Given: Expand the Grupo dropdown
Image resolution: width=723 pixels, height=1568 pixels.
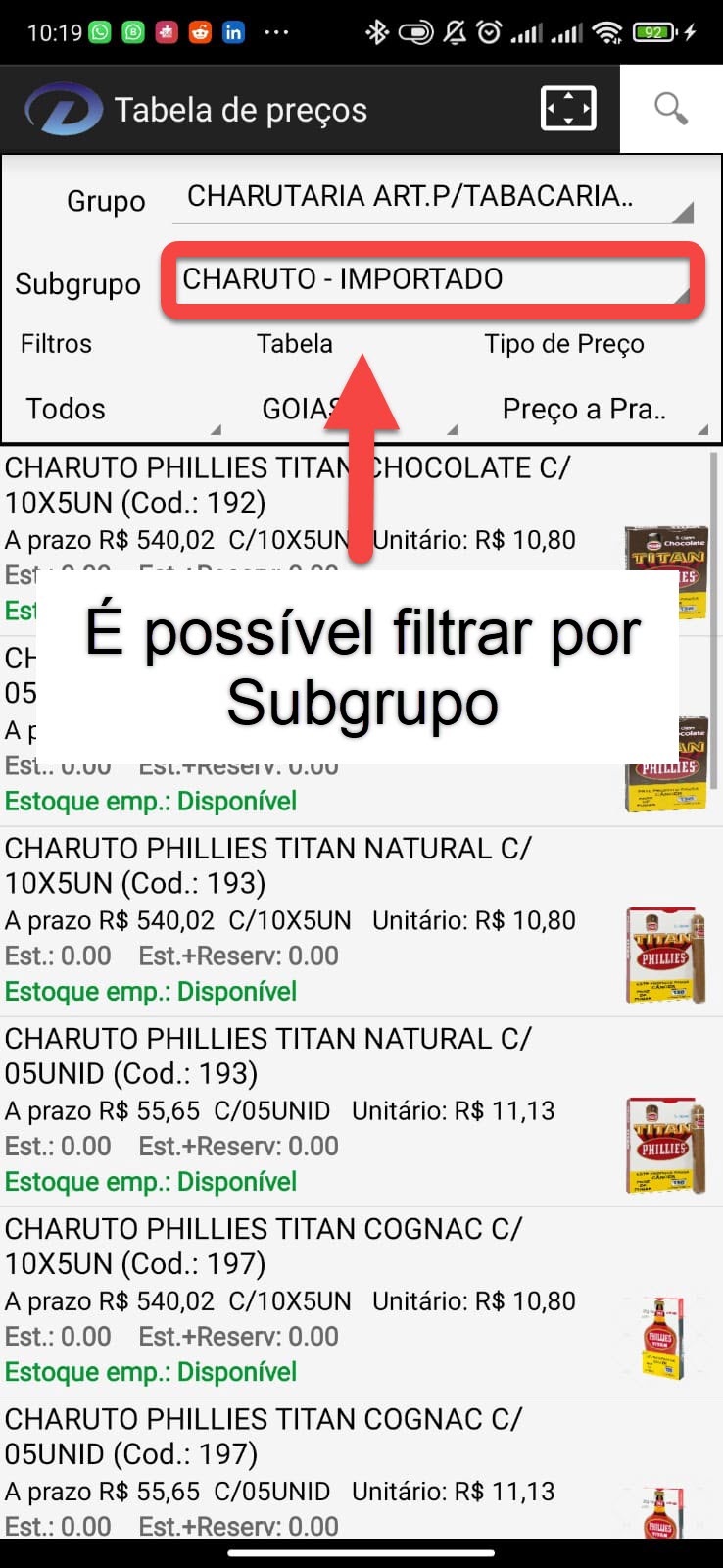Looking at the screenshot, I should point(431,198).
